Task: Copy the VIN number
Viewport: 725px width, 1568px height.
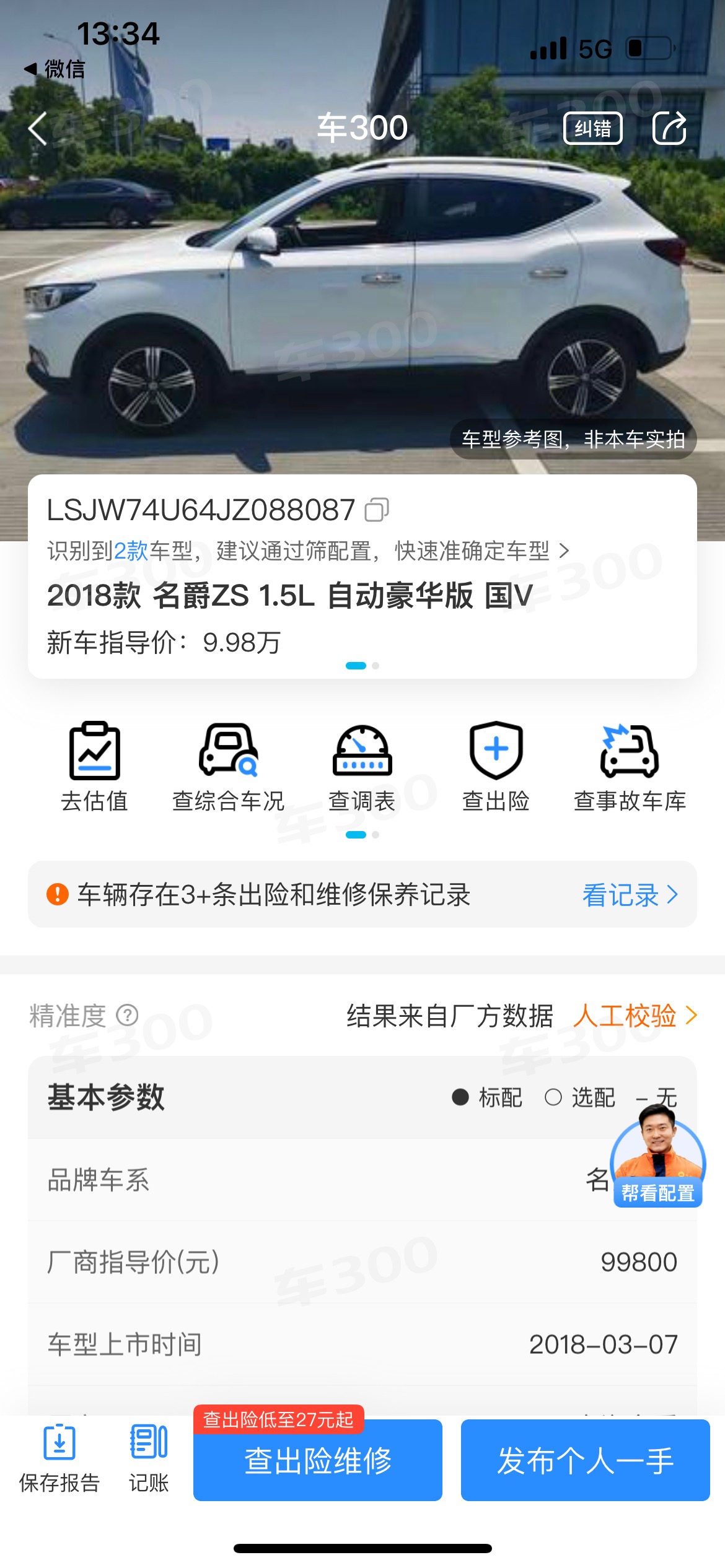Action: point(377,510)
